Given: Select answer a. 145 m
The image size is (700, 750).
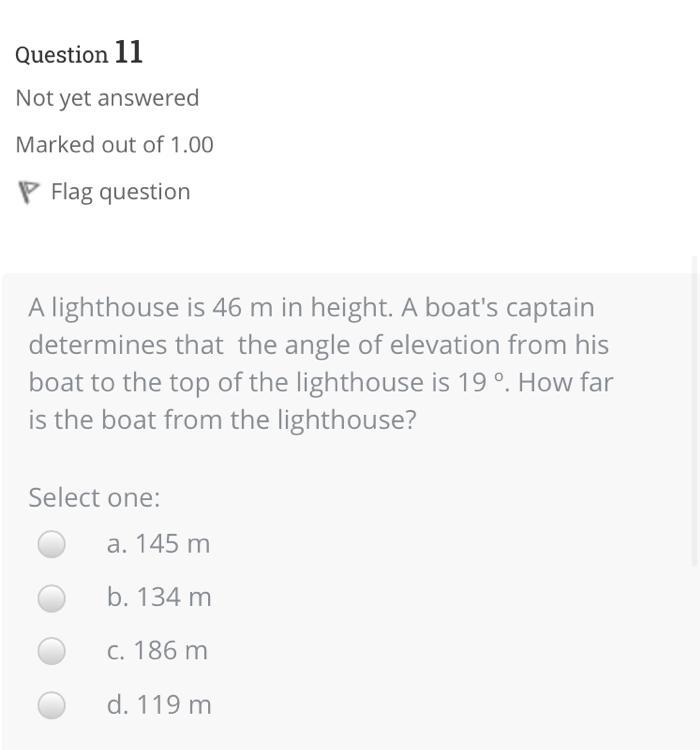Looking at the screenshot, I should tap(52, 544).
